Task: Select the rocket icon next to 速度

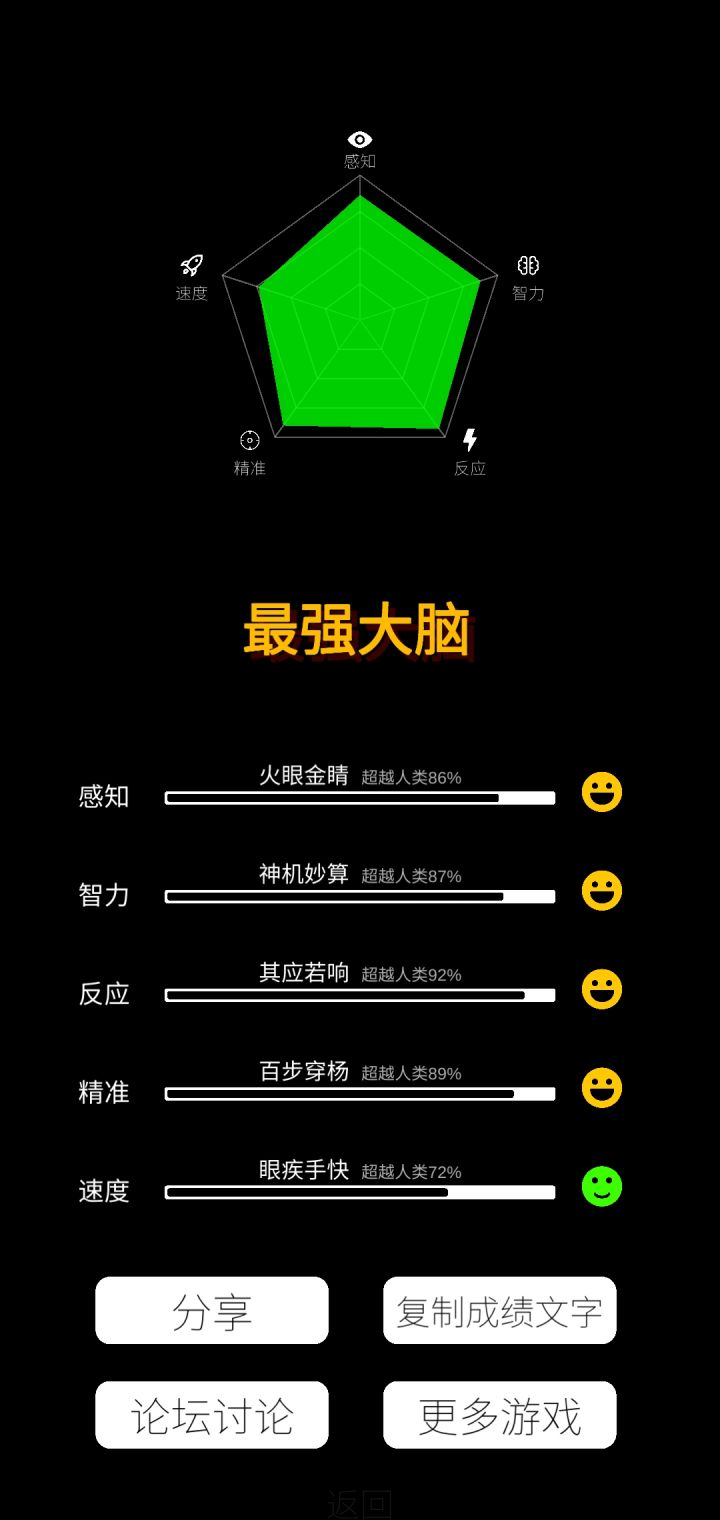Action: 191,263
